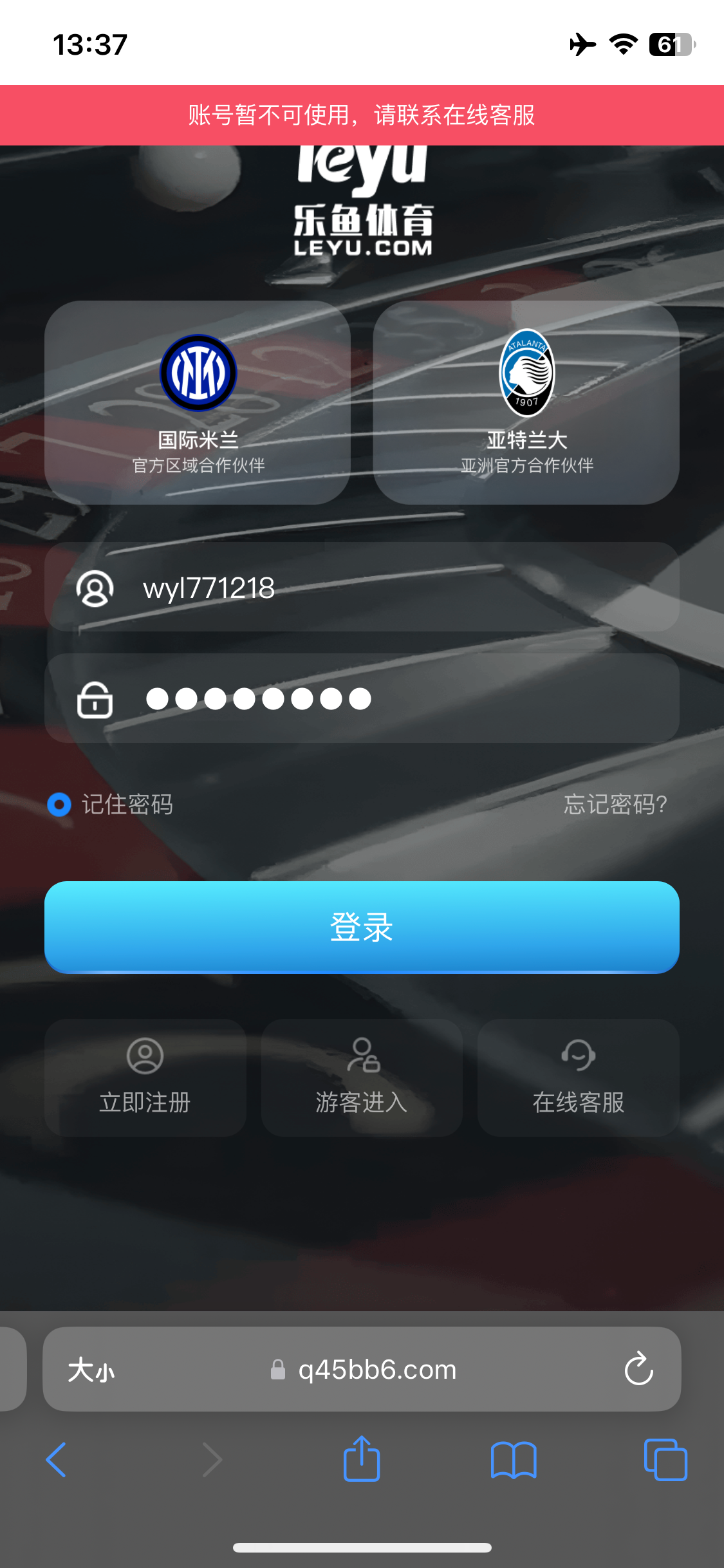Open the 忘记密码? forgot password link
This screenshot has width=724, height=1568.
click(x=615, y=805)
